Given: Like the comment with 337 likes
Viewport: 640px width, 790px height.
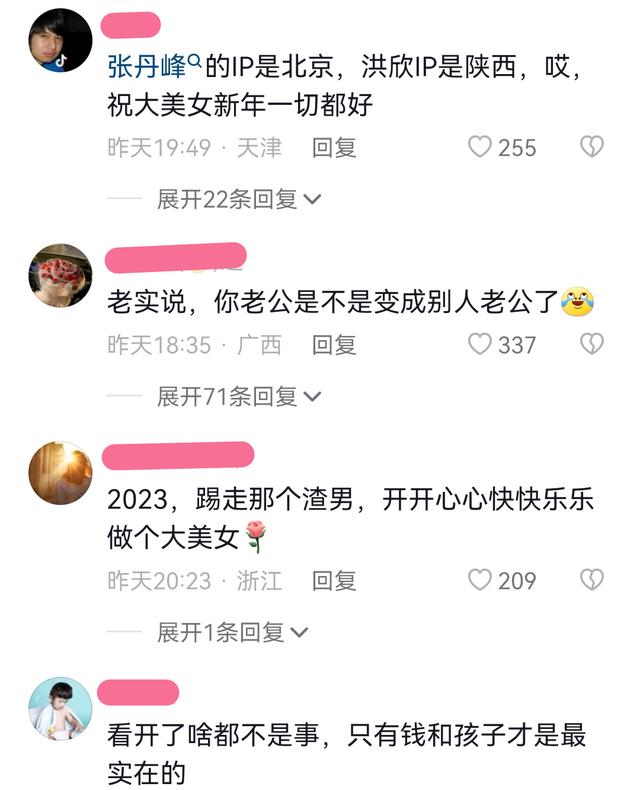Looking at the screenshot, I should point(481,345).
